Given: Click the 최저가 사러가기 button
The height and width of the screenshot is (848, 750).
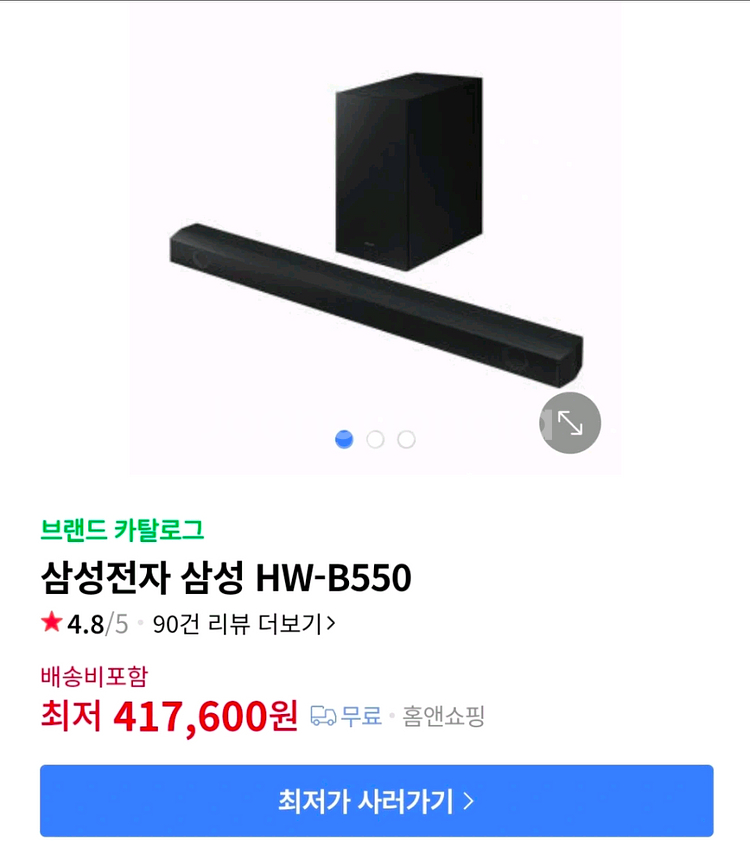Looking at the screenshot, I should coord(375,801).
